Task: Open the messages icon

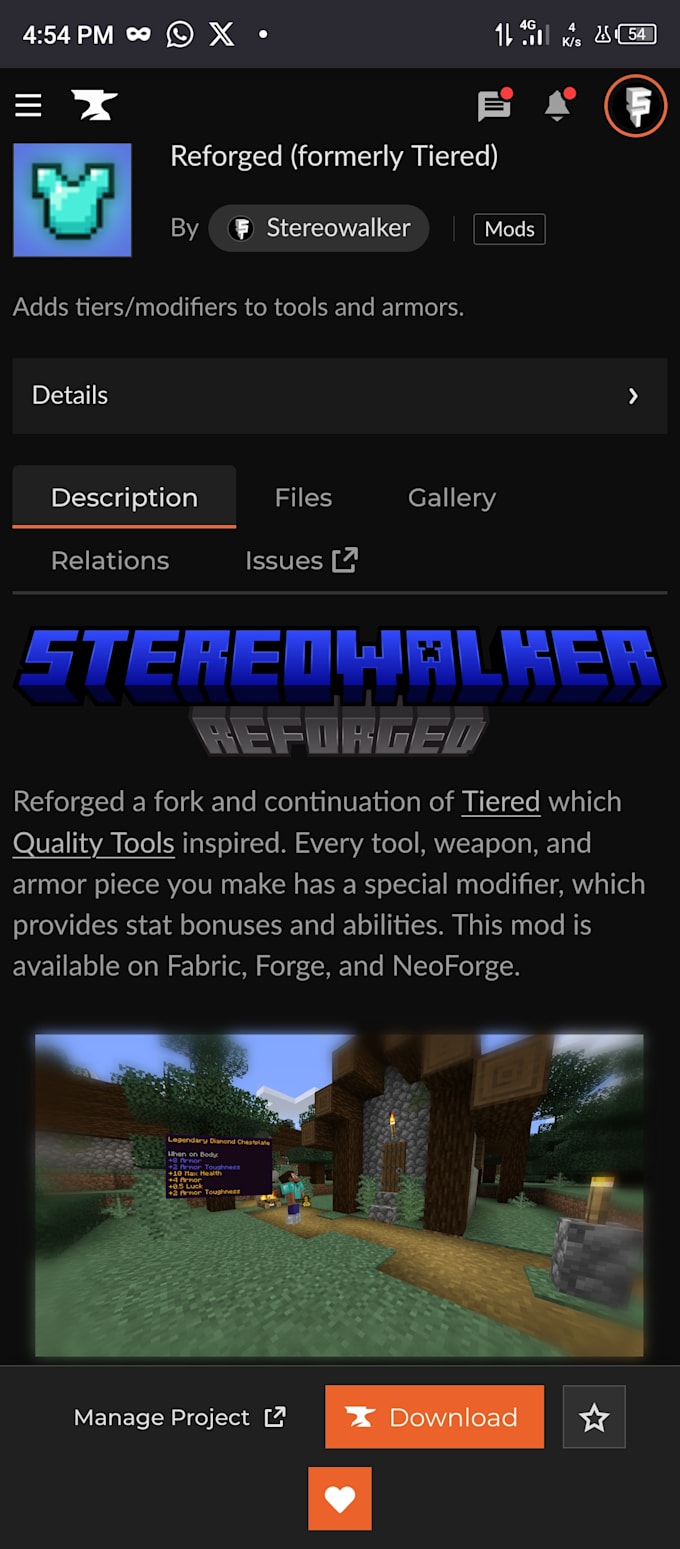Action: click(x=494, y=105)
